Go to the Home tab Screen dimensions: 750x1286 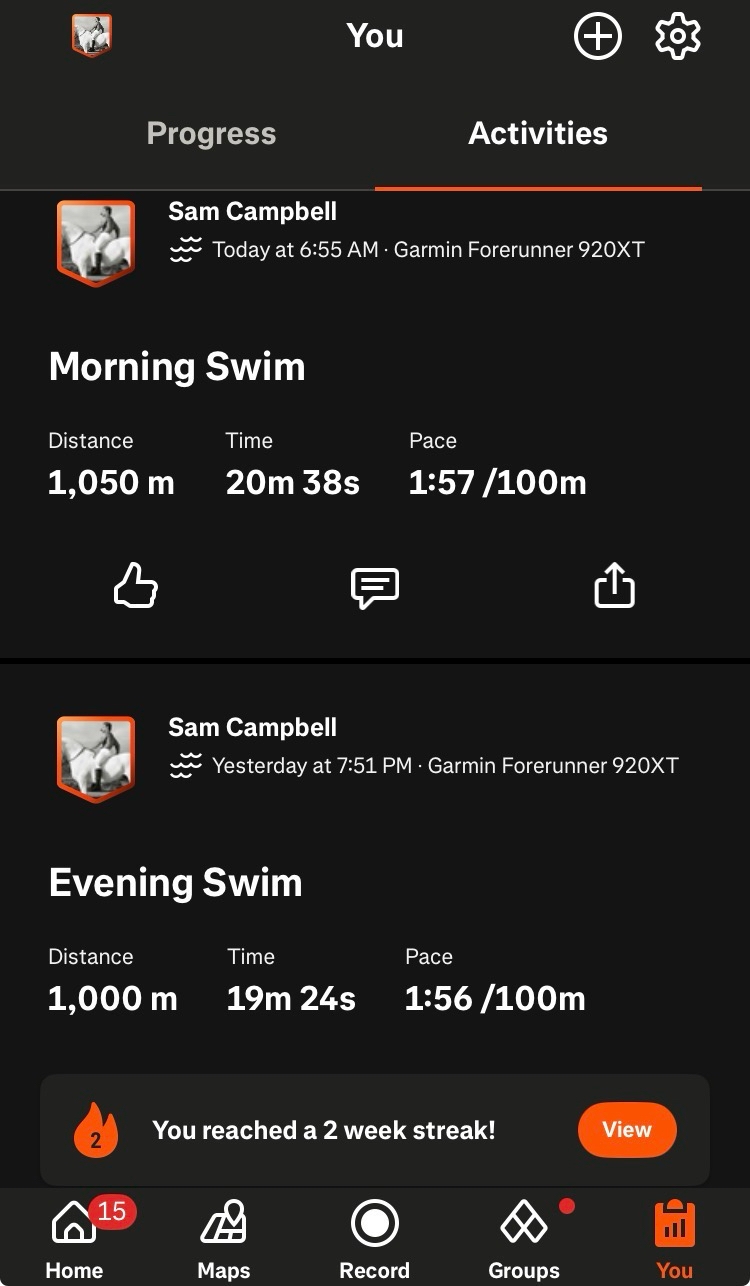(75, 1240)
